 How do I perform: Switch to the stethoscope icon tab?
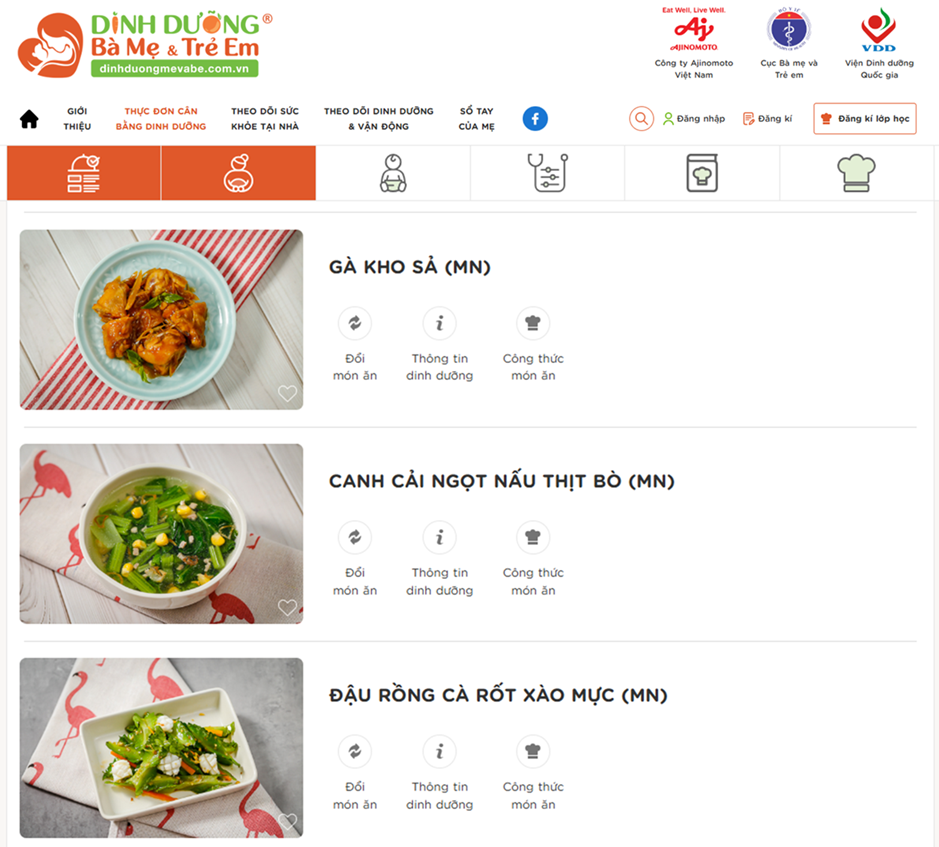click(547, 173)
